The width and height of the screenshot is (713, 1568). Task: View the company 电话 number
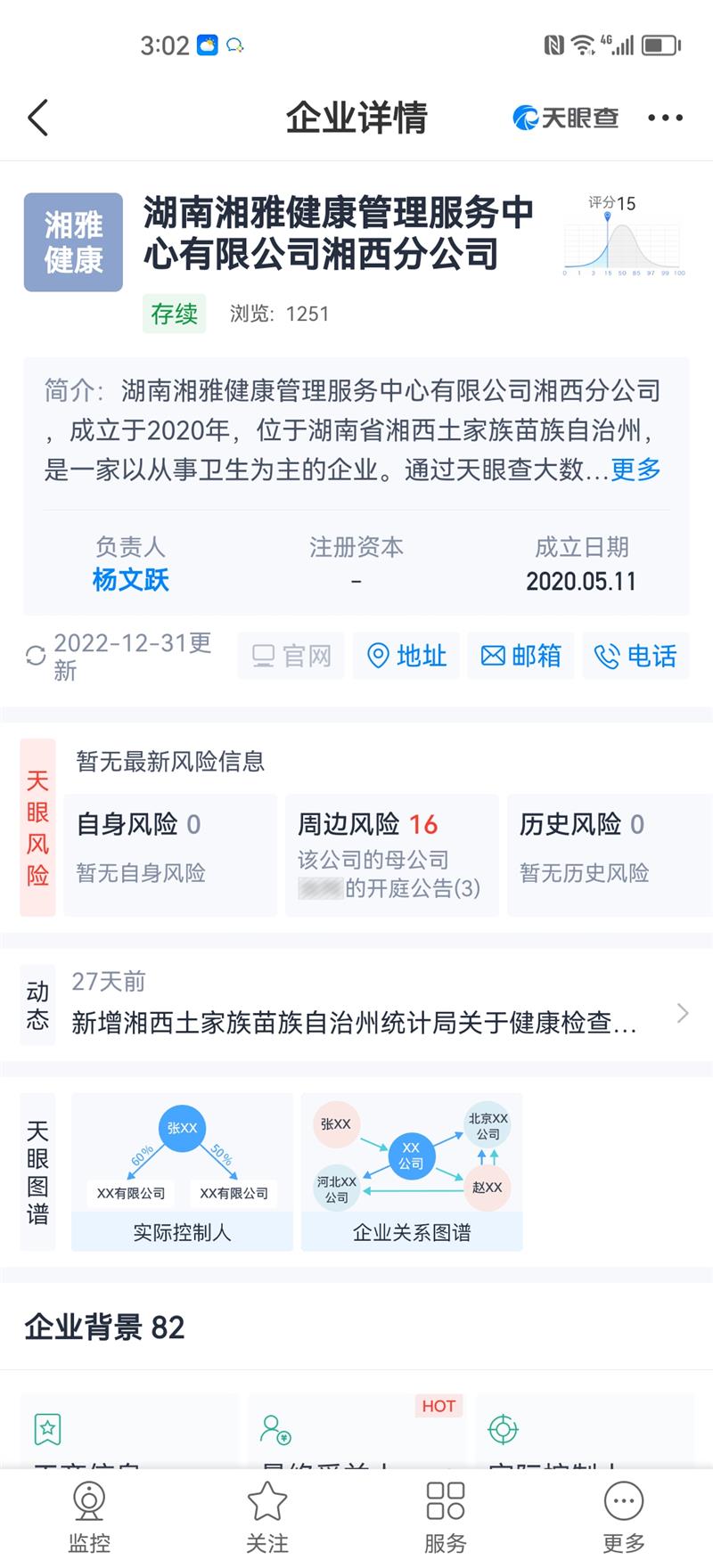coord(636,657)
